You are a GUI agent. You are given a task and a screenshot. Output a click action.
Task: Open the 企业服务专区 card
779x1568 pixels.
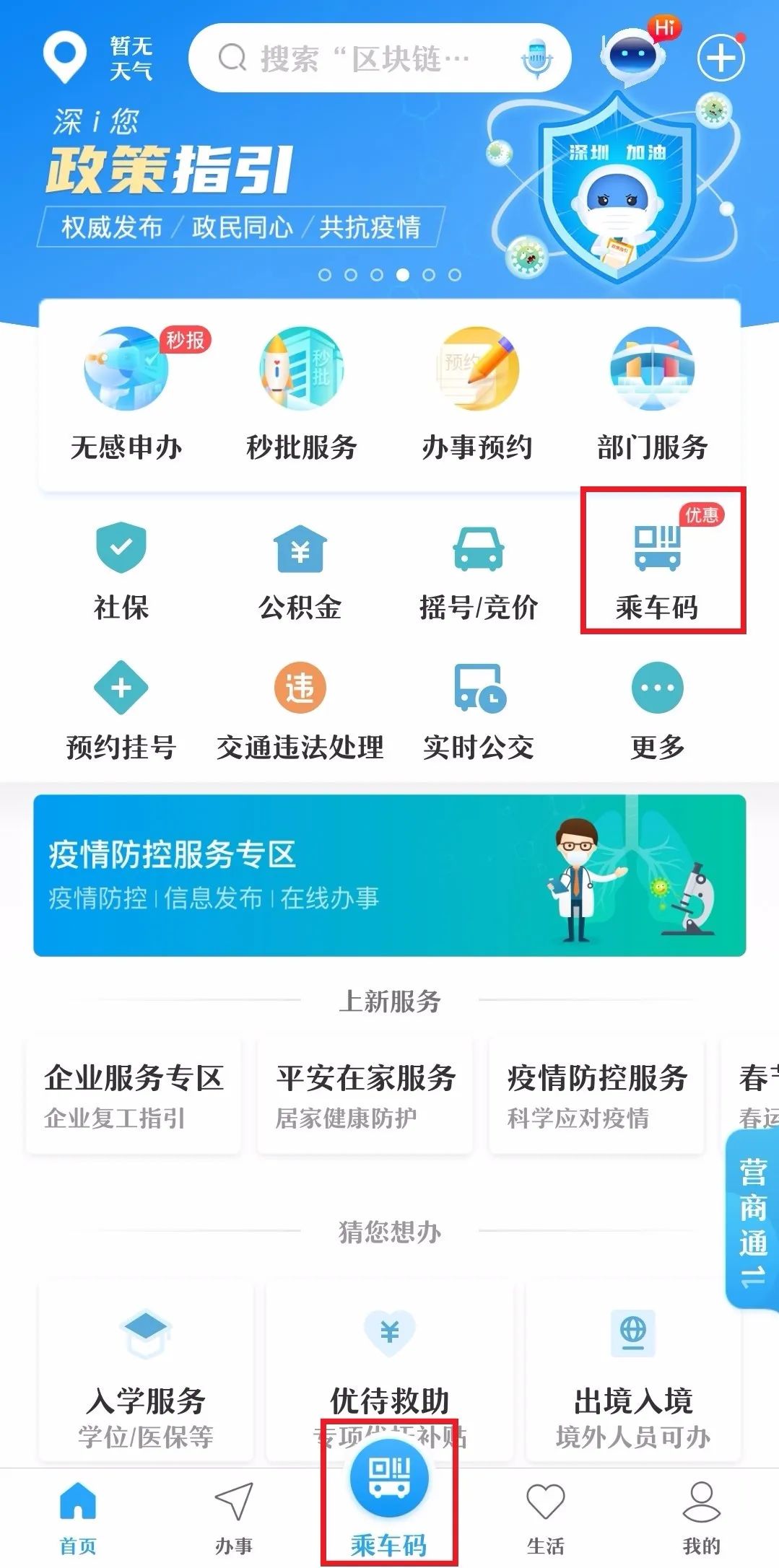pos(134,1095)
